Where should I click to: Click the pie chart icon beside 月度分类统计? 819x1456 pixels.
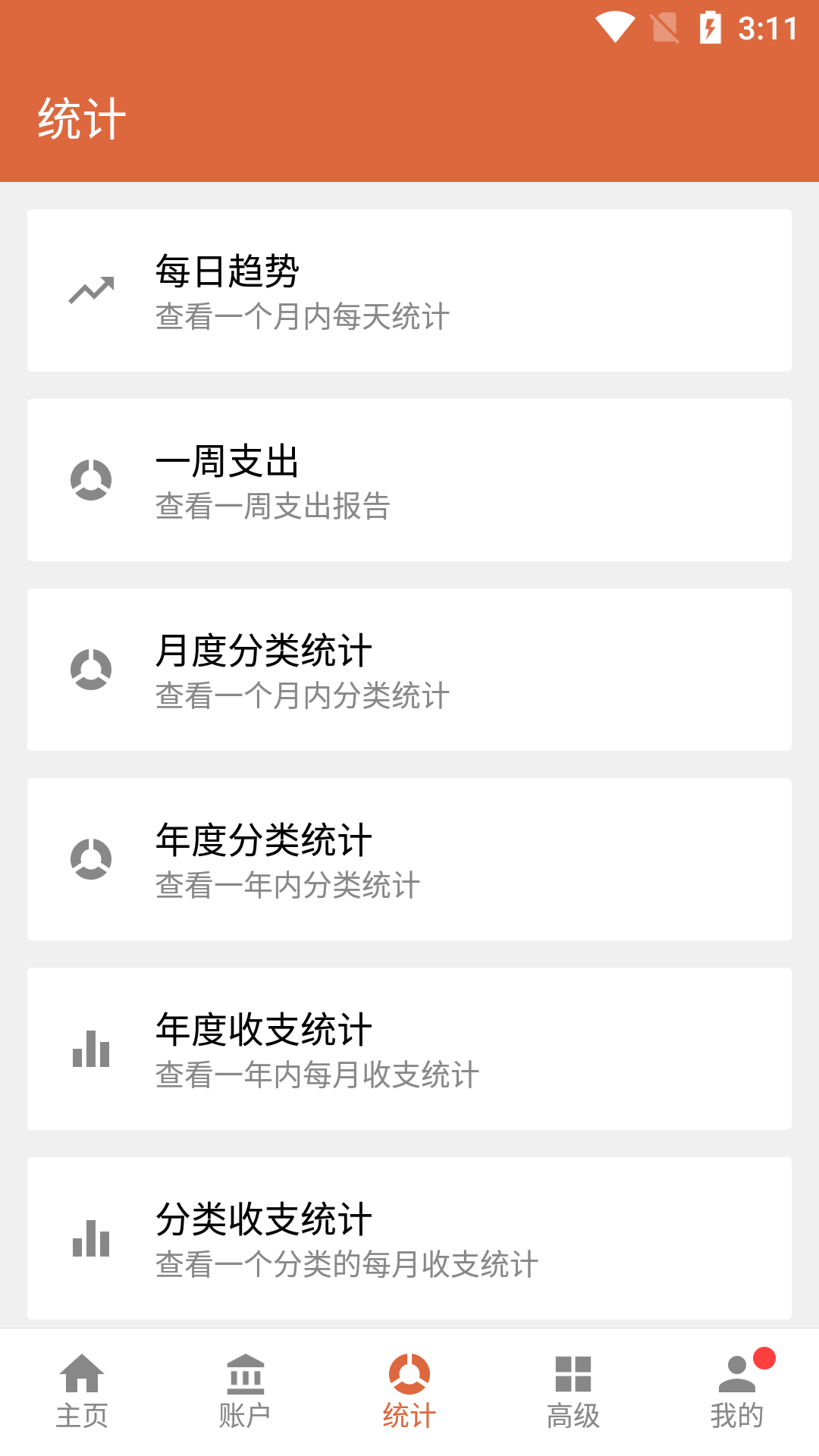click(90, 670)
